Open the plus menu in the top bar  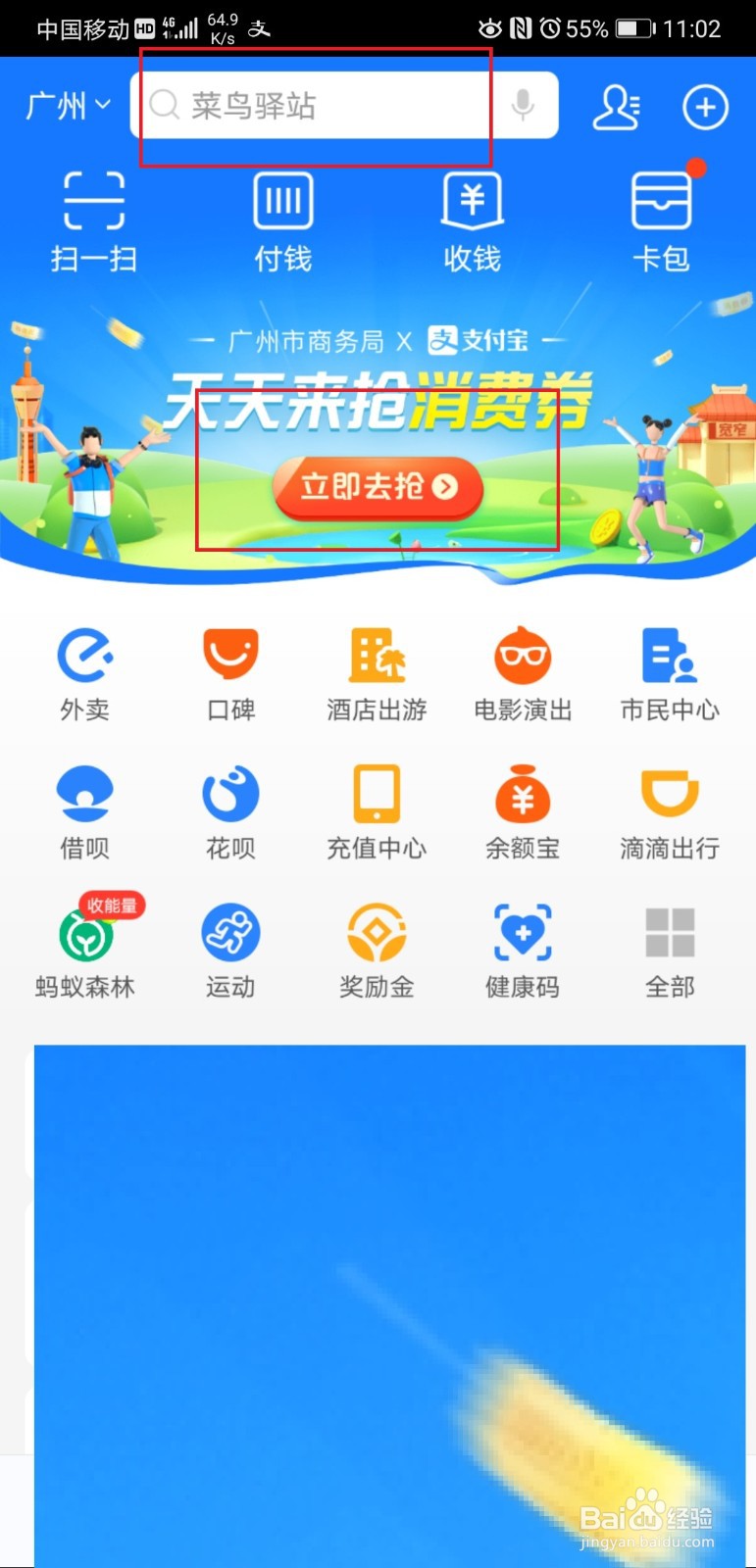703,108
